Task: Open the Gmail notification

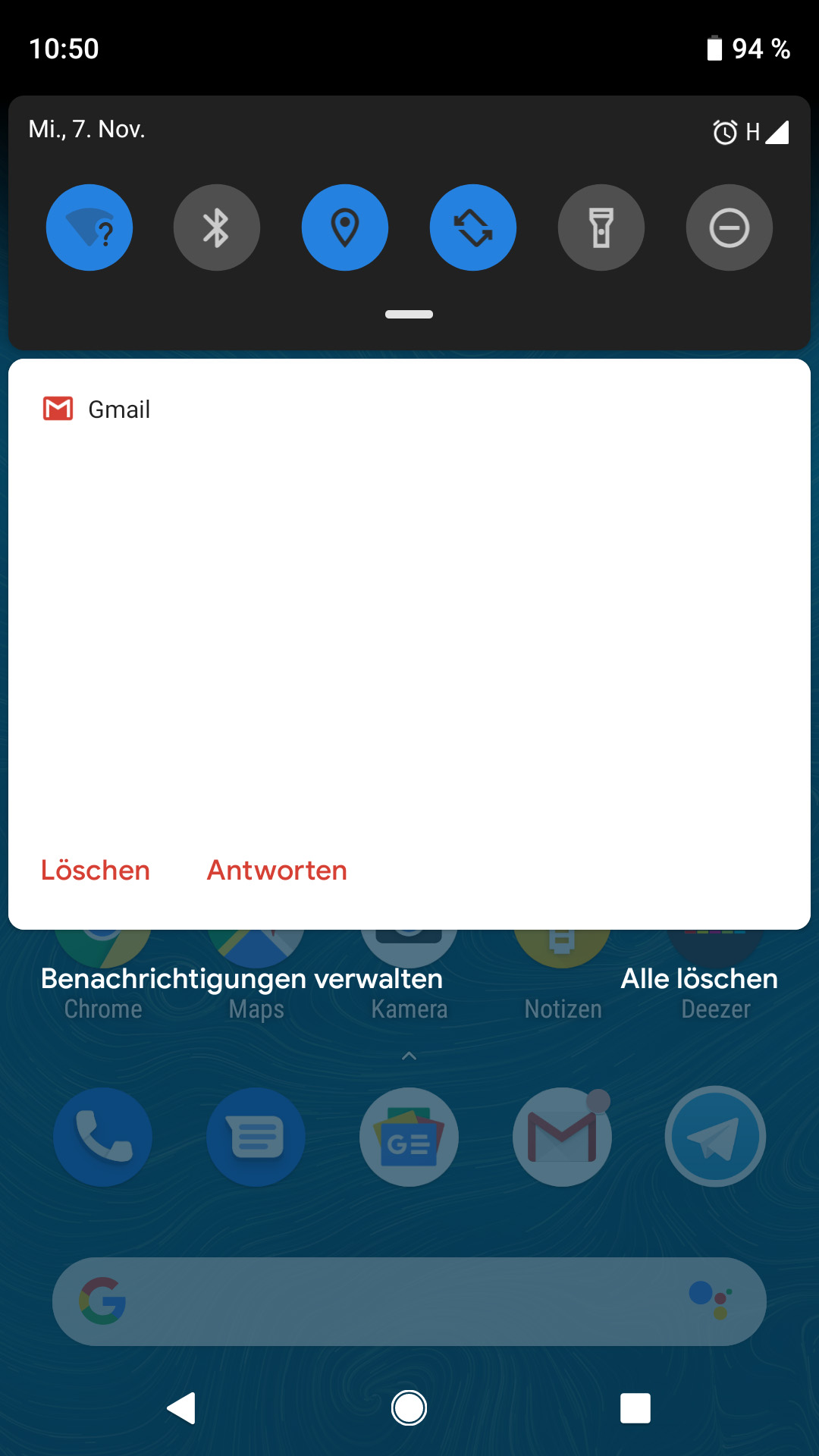Action: click(409, 607)
